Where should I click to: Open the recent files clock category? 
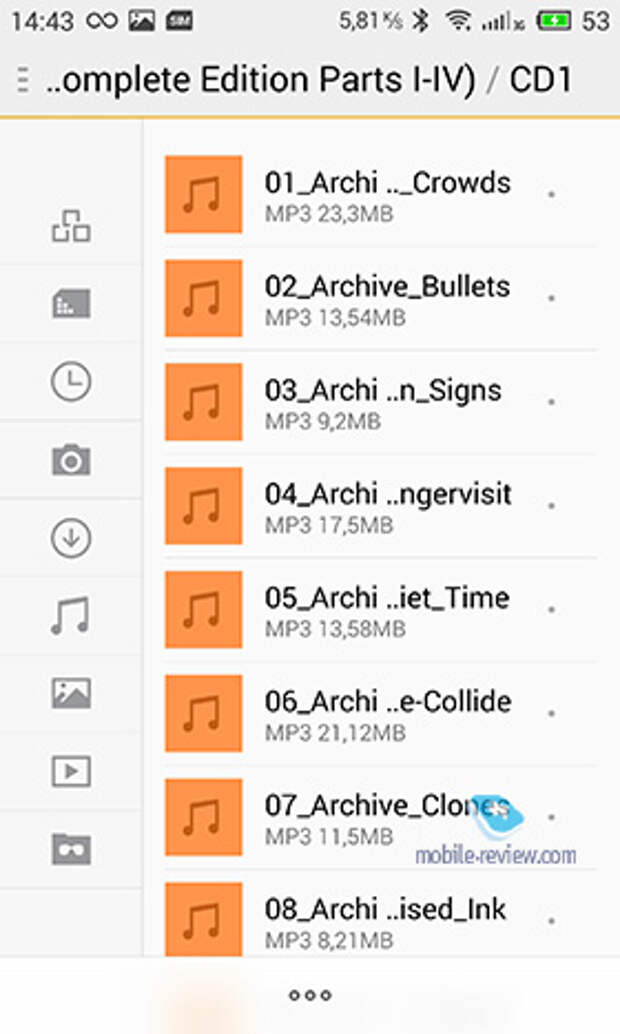coord(71,382)
